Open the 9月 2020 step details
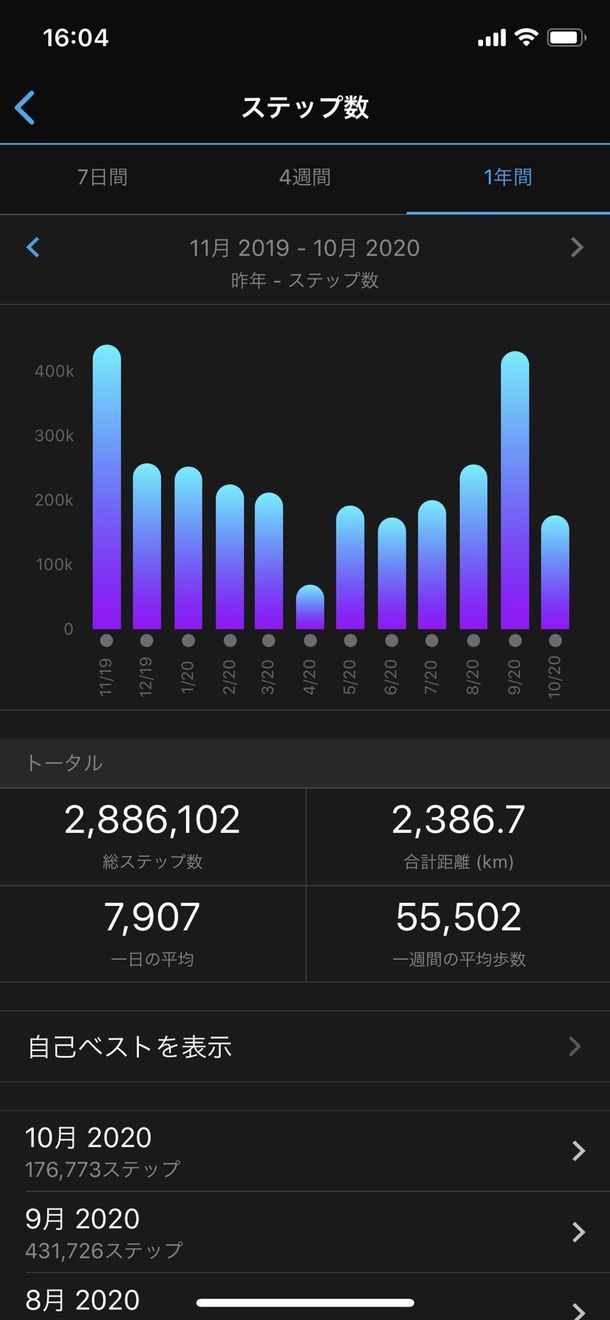 tap(305, 1232)
